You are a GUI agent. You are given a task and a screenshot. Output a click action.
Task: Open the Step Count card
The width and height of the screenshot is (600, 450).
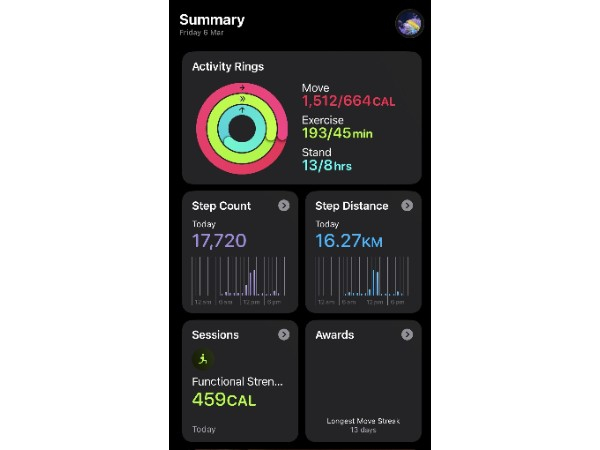(239, 251)
